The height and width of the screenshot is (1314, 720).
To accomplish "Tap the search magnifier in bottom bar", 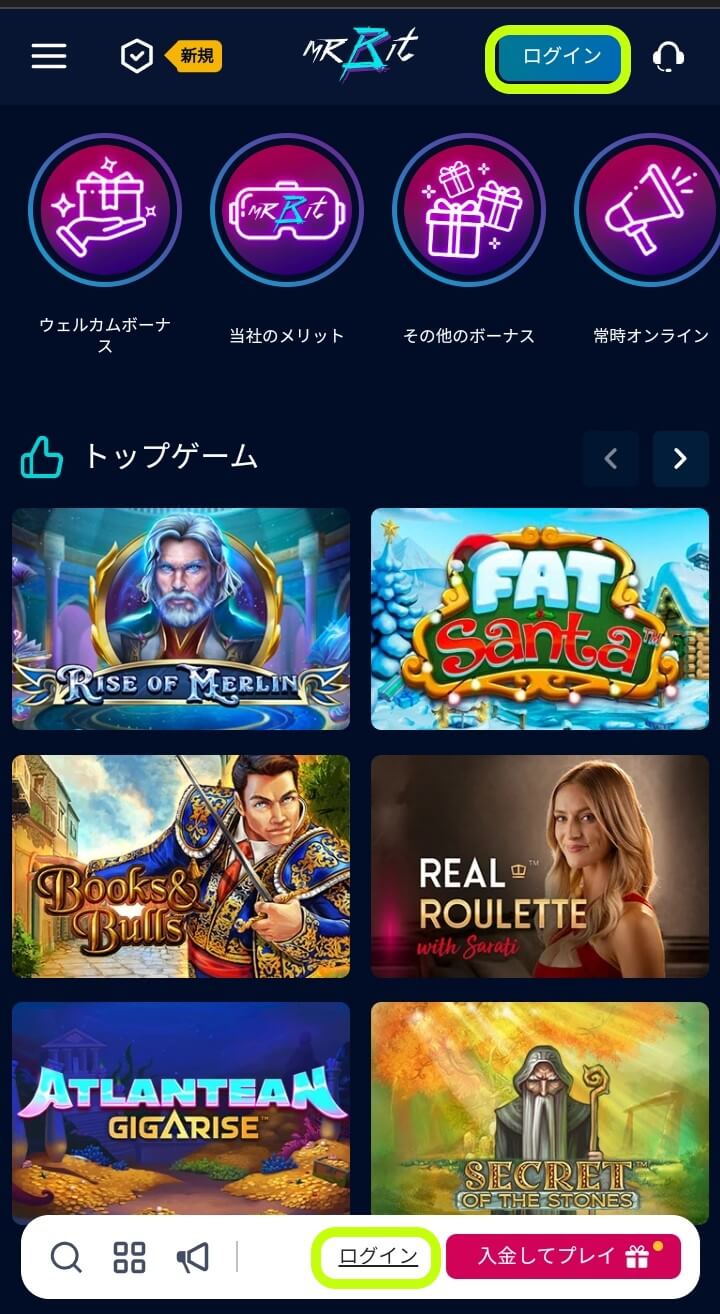I will click(x=66, y=1257).
